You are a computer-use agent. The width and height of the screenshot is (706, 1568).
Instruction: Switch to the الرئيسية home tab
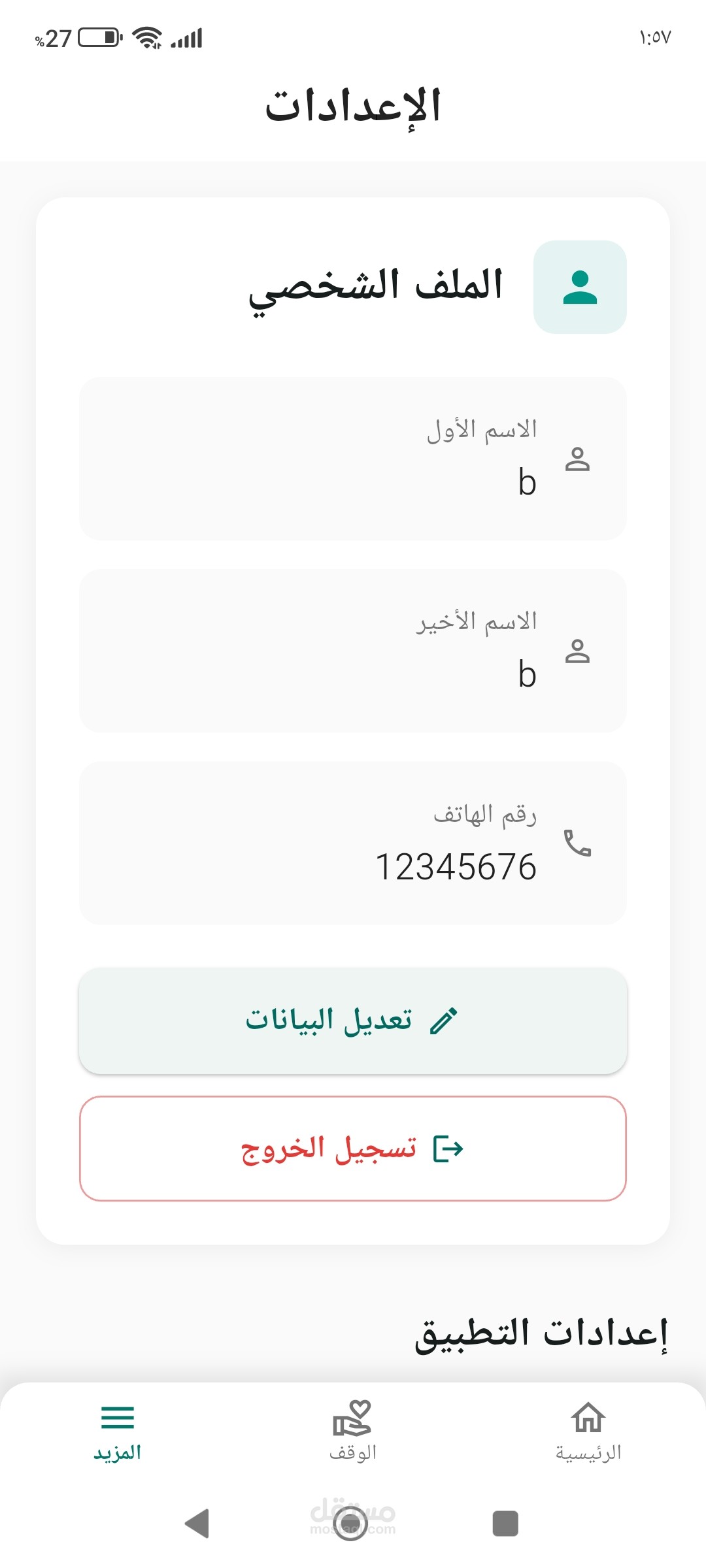pyautogui.click(x=588, y=1431)
